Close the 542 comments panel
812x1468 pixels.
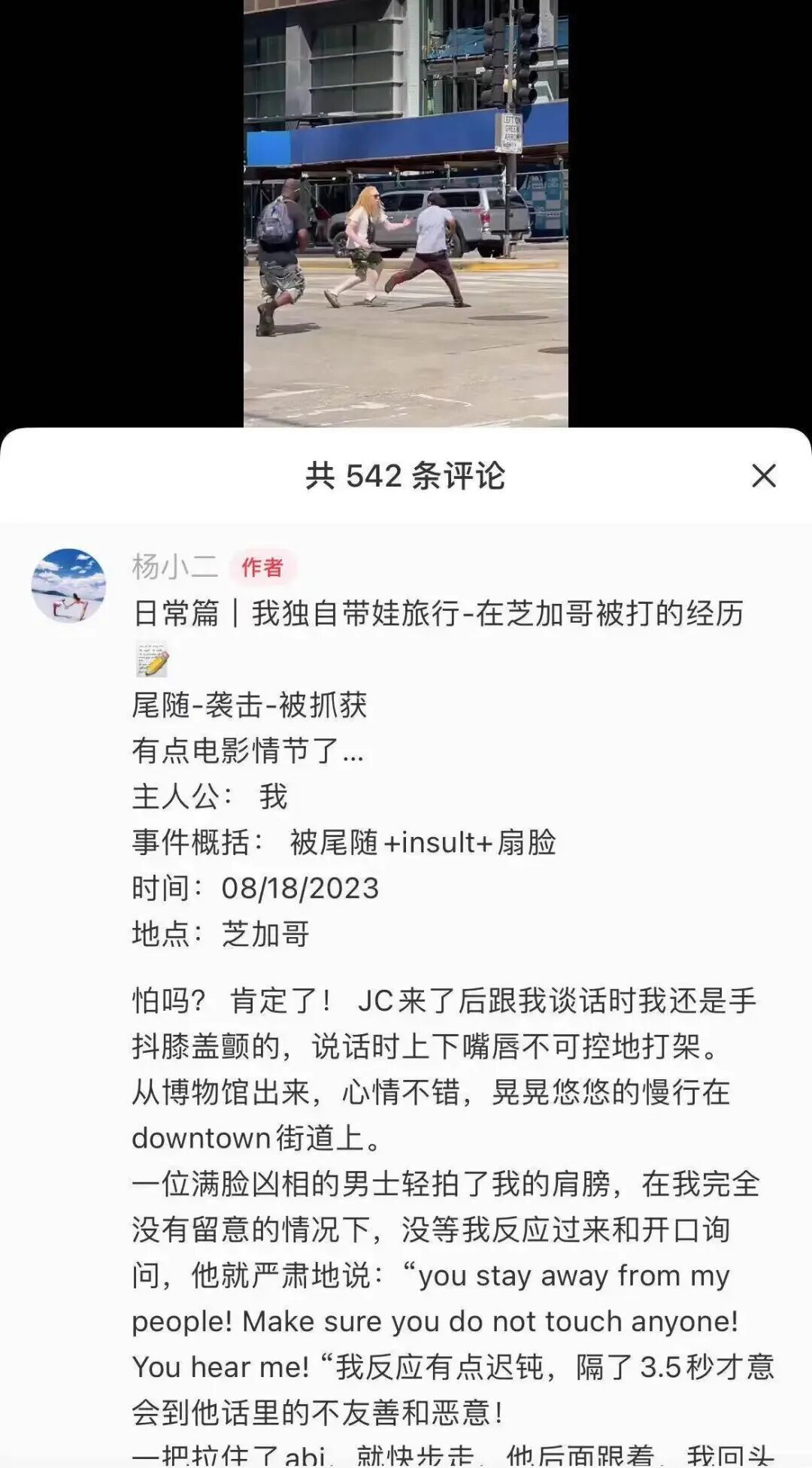point(763,475)
